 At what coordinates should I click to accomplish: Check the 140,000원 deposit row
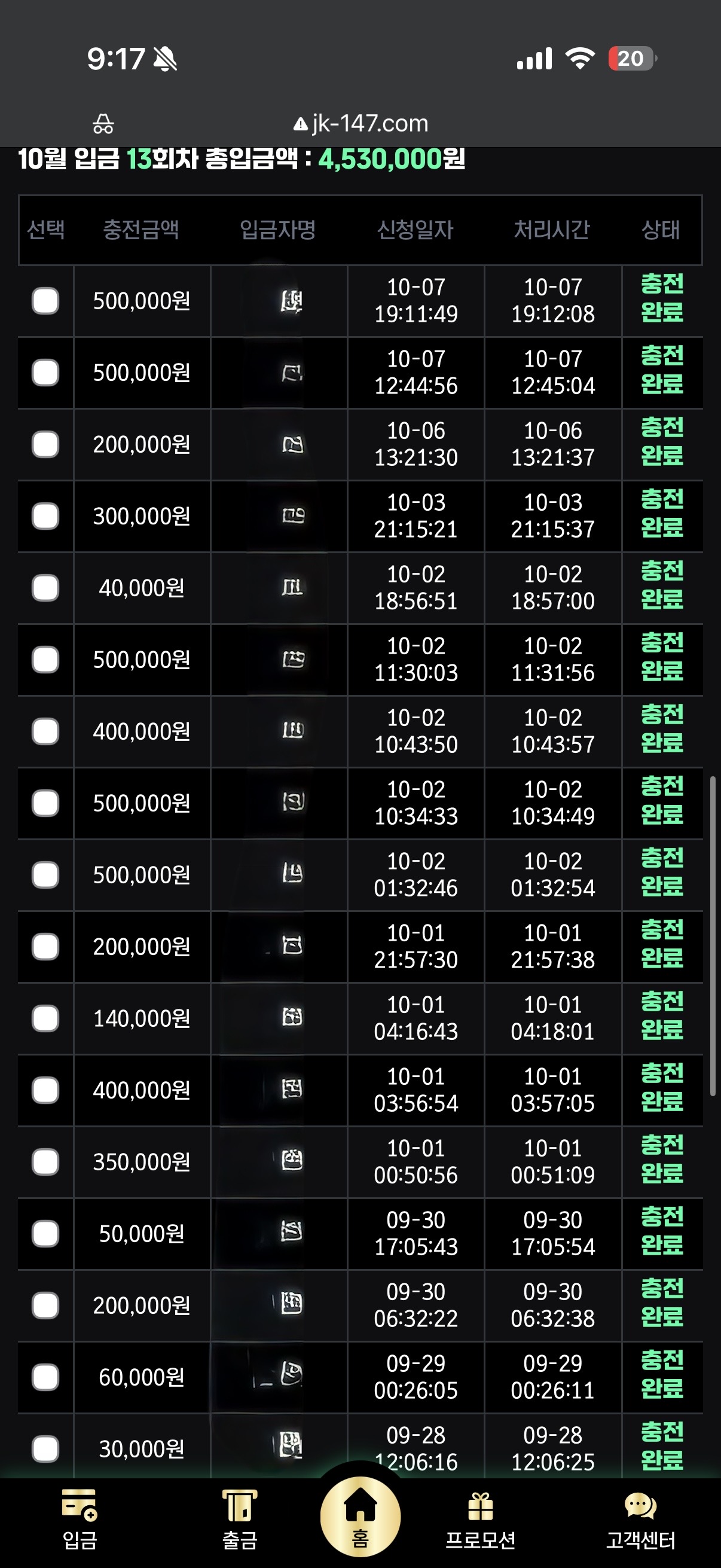click(x=45, y=1018)
